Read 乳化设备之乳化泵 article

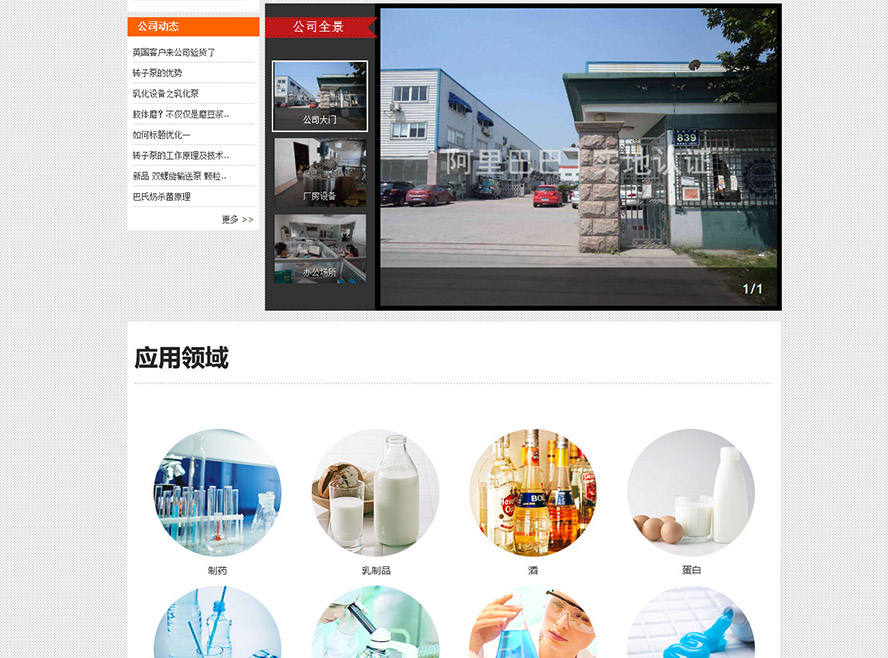pos(165,94)
